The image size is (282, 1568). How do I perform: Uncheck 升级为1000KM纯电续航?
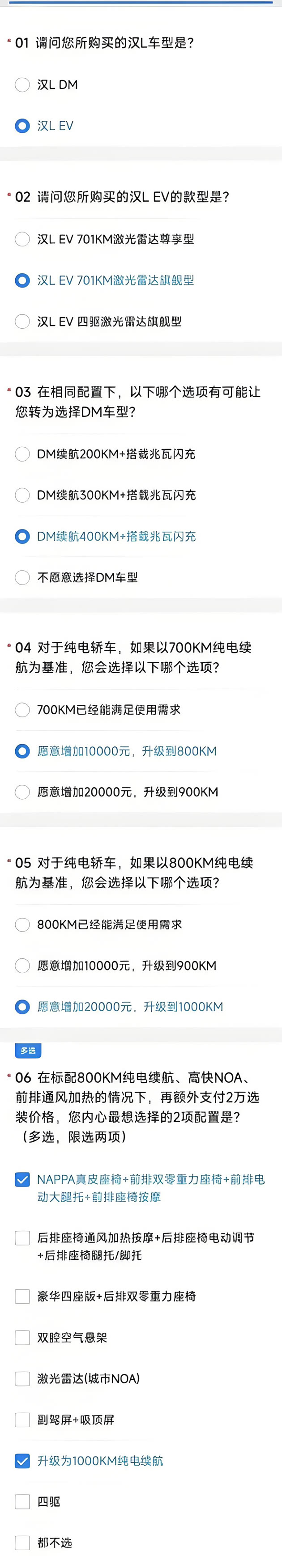pyautogui.click(x=22, y=1461)
